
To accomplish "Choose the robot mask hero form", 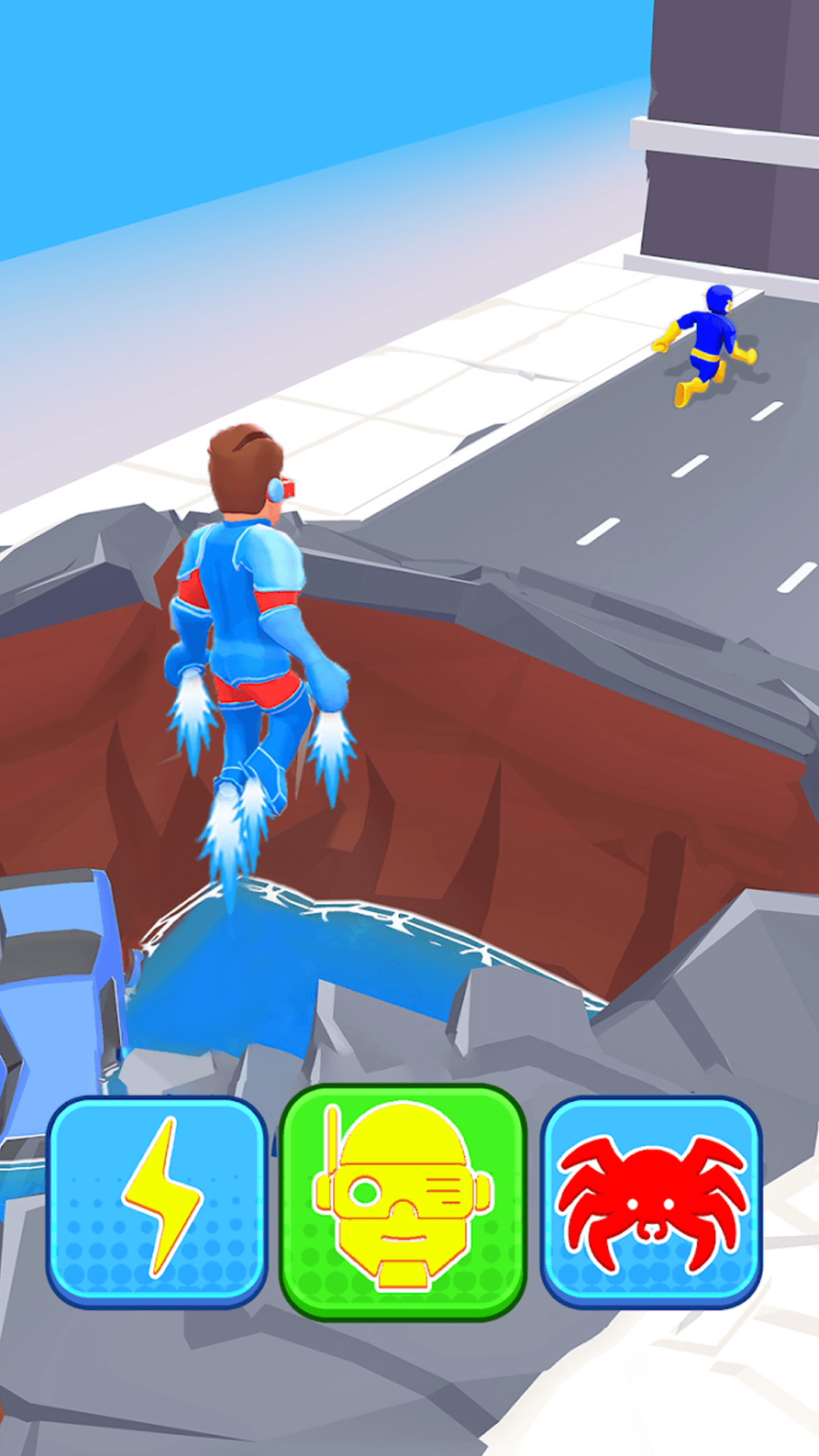I will pyautogui.click(x=403, y=1202).
